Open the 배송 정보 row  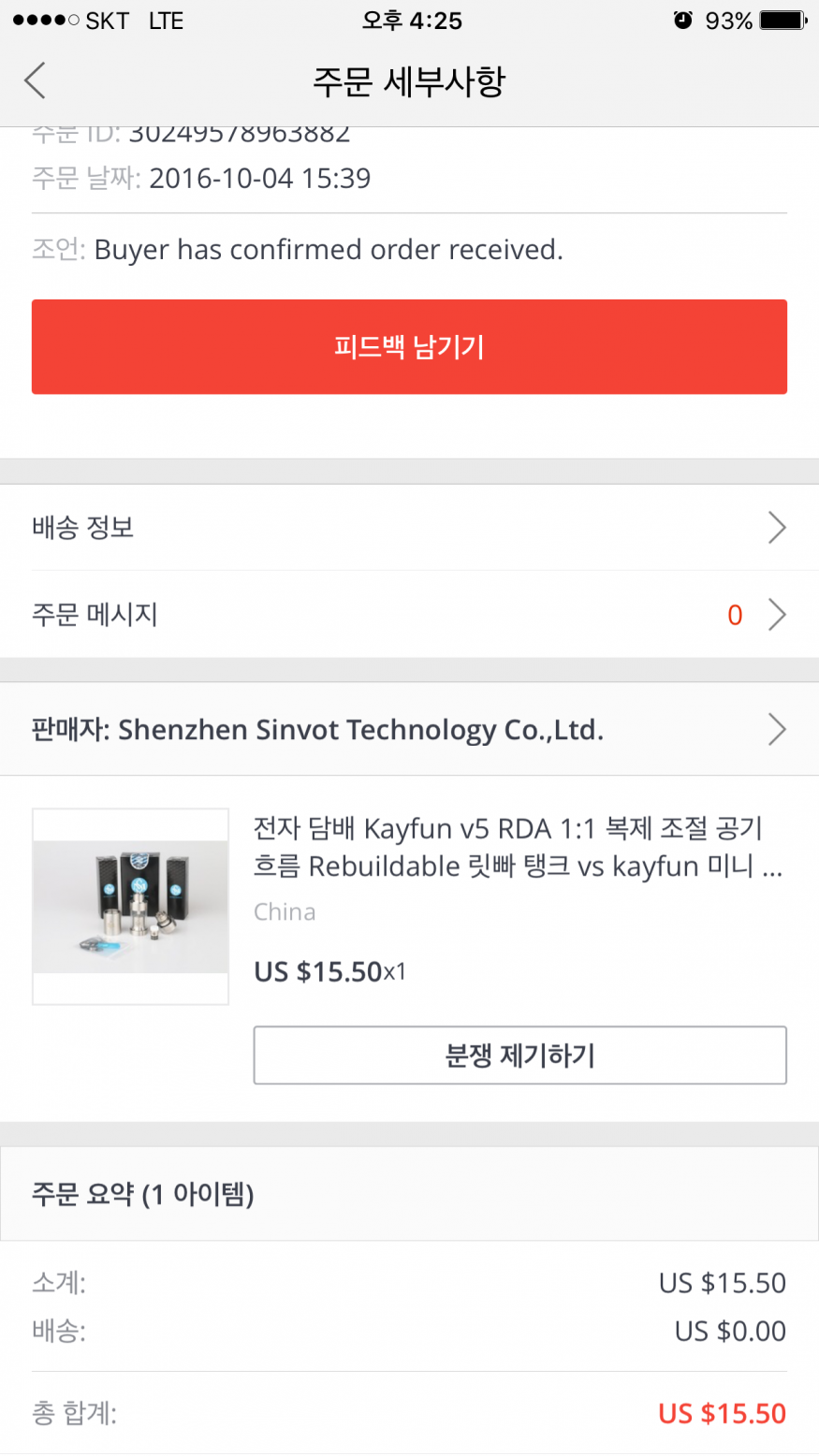409,528
